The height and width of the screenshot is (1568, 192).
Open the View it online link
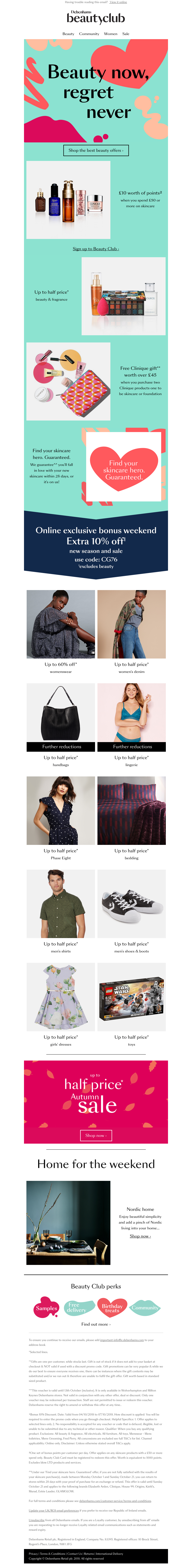(118, 2)
